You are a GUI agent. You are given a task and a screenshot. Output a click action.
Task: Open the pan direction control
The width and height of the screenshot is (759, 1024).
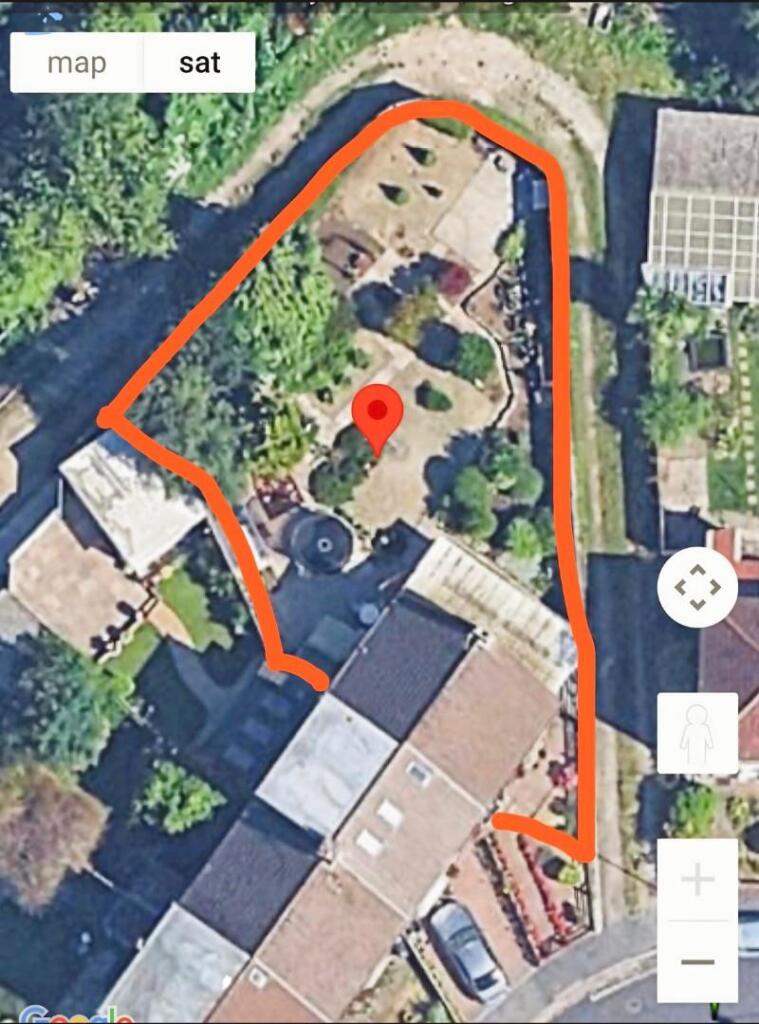click(x=697, y=587)
